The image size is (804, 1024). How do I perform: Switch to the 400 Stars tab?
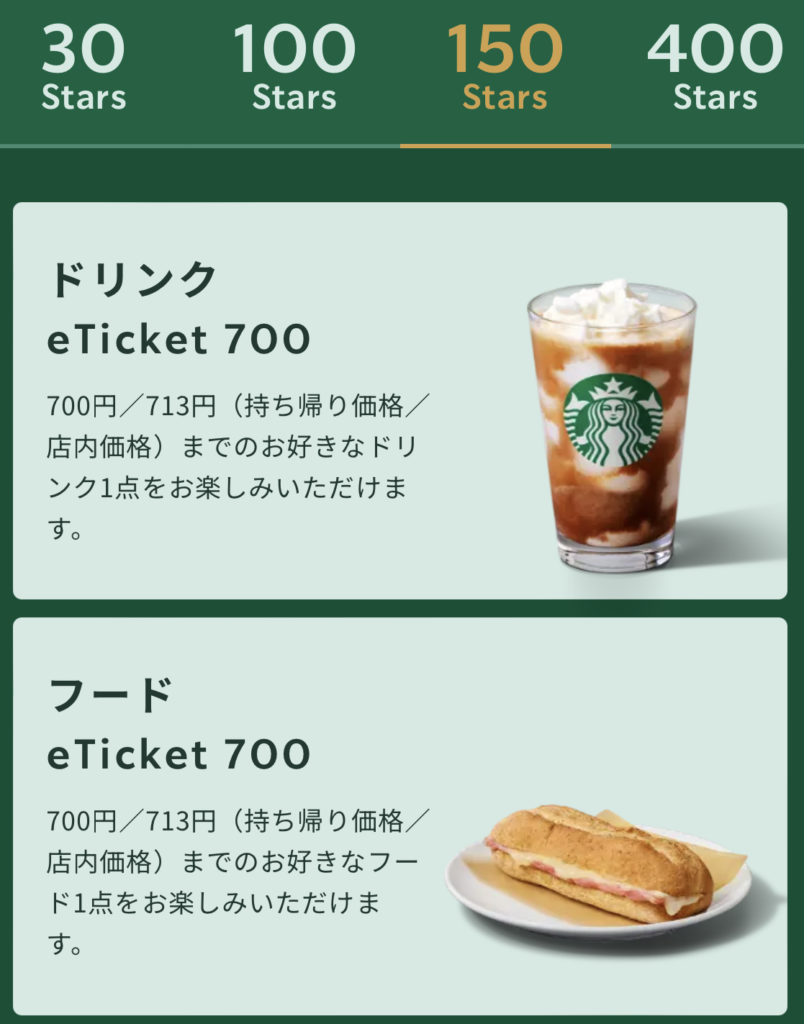714,68
